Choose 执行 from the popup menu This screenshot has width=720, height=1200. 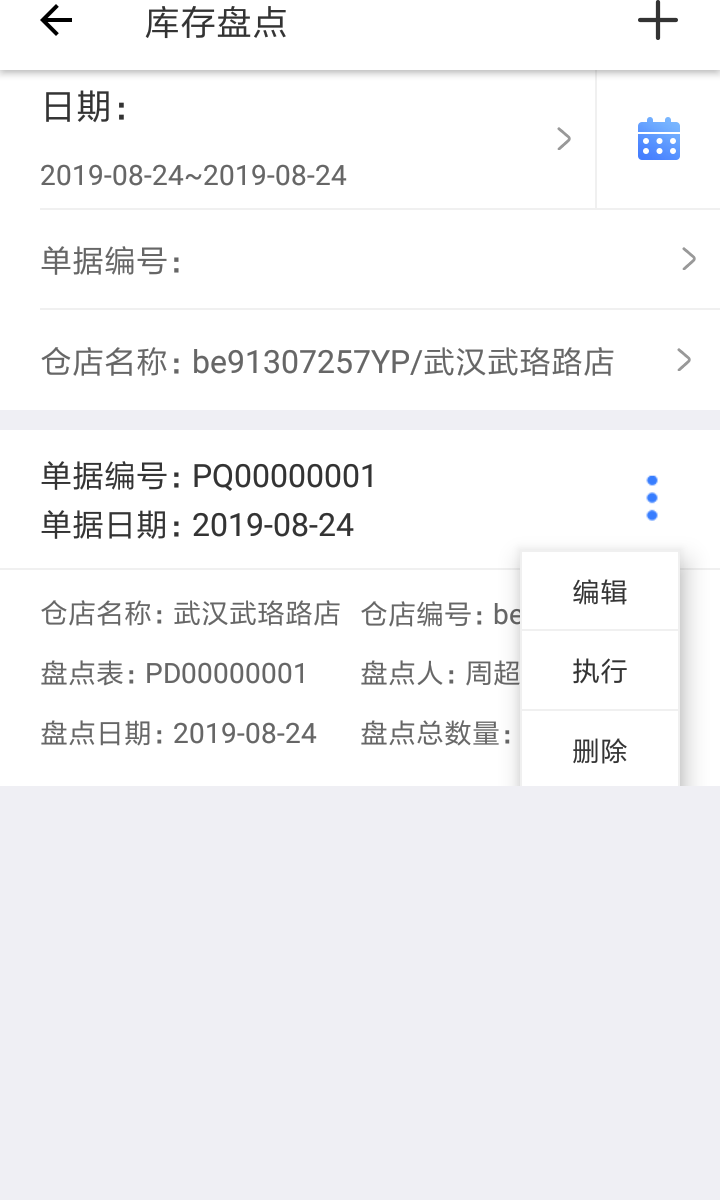click(600, 670)
